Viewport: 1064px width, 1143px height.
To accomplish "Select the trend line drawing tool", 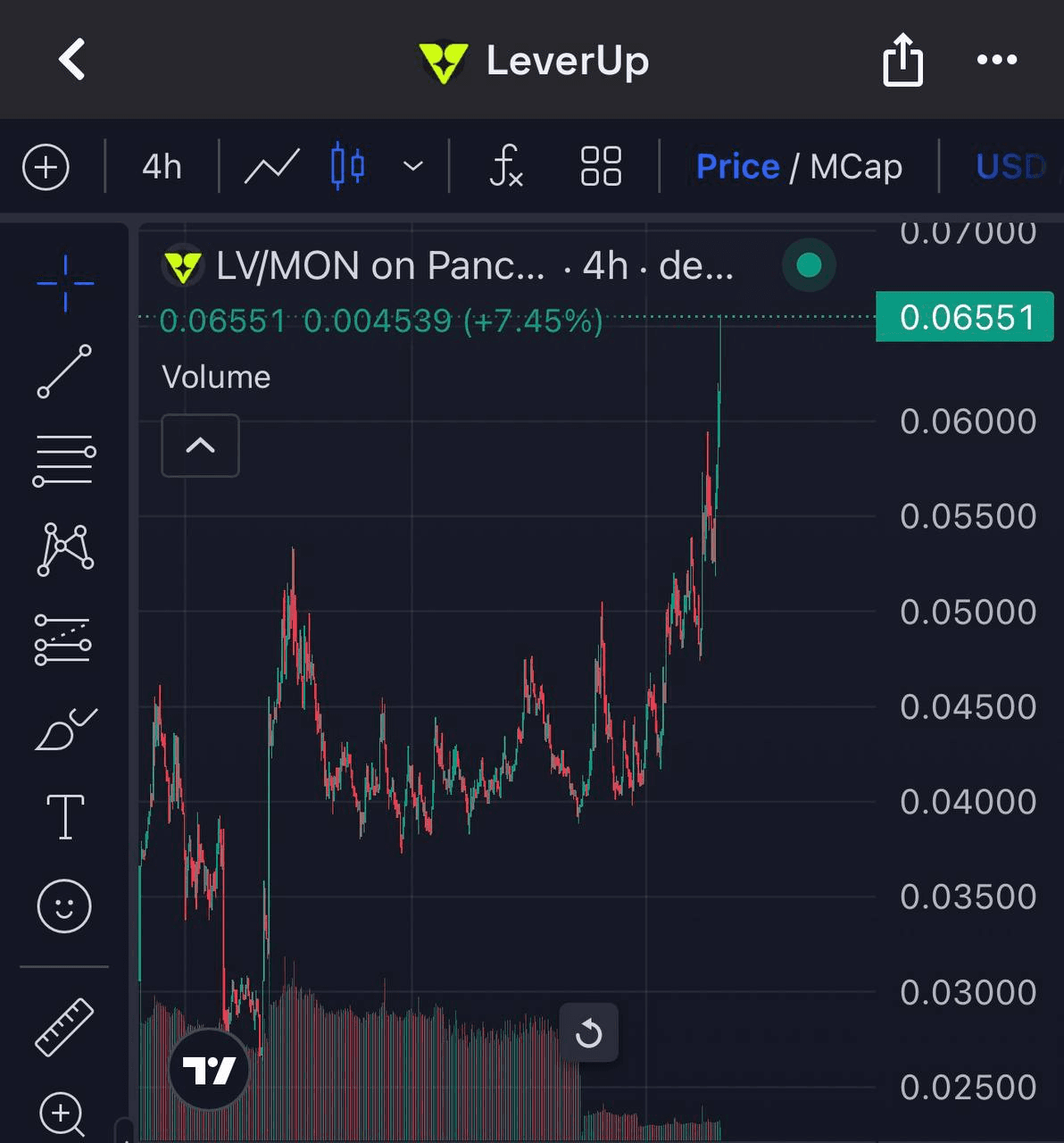I will (x=64, y=371).
